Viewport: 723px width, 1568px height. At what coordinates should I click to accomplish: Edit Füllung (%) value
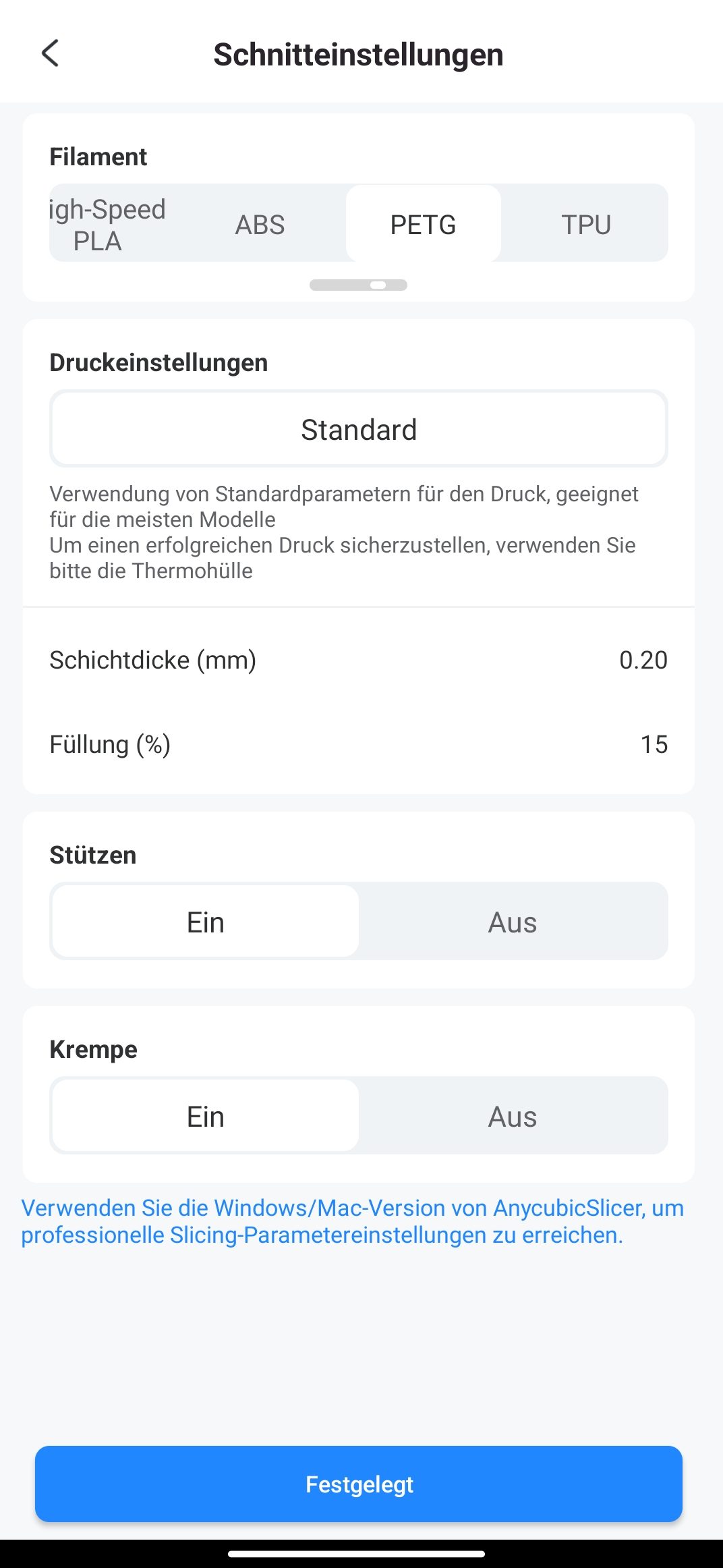359,744
